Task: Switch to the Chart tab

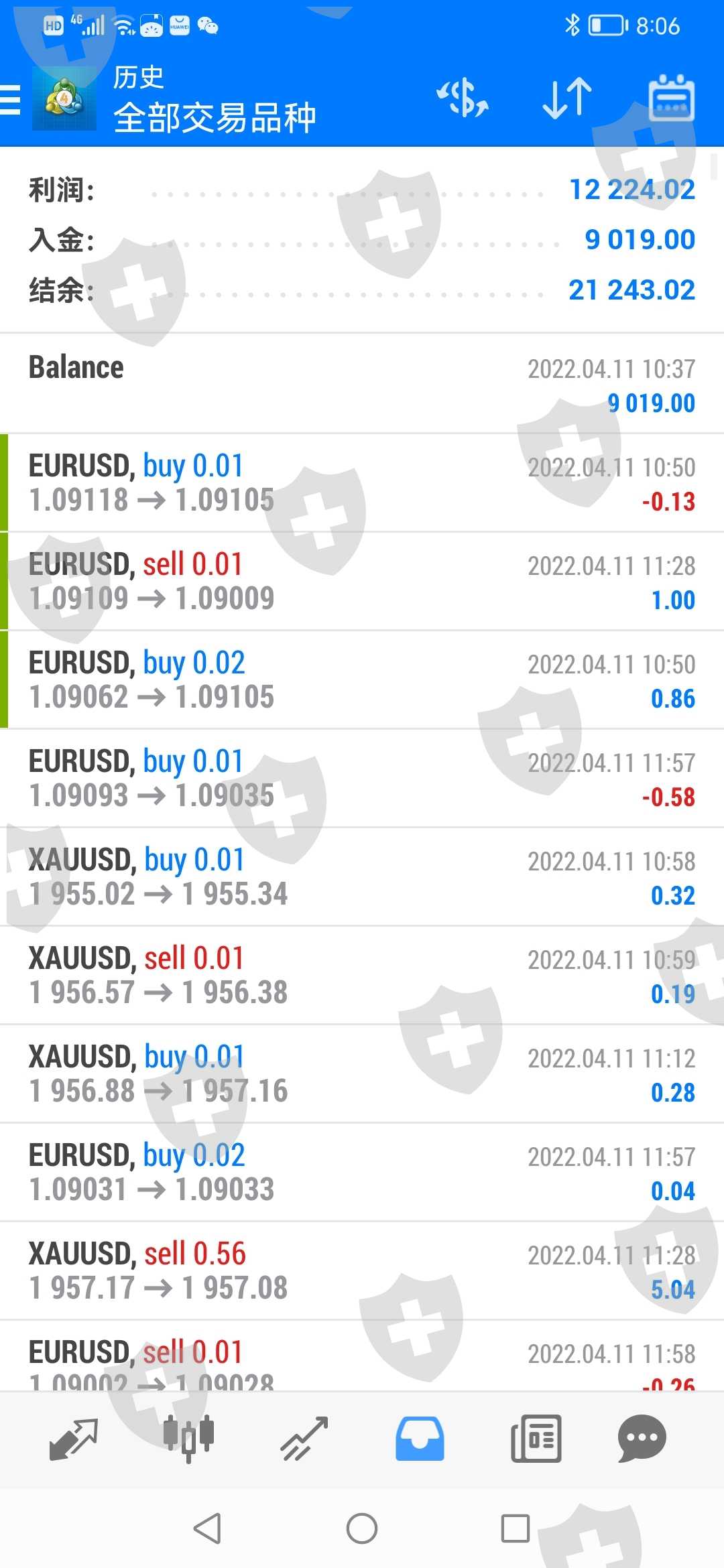Action: [189, 1439]
